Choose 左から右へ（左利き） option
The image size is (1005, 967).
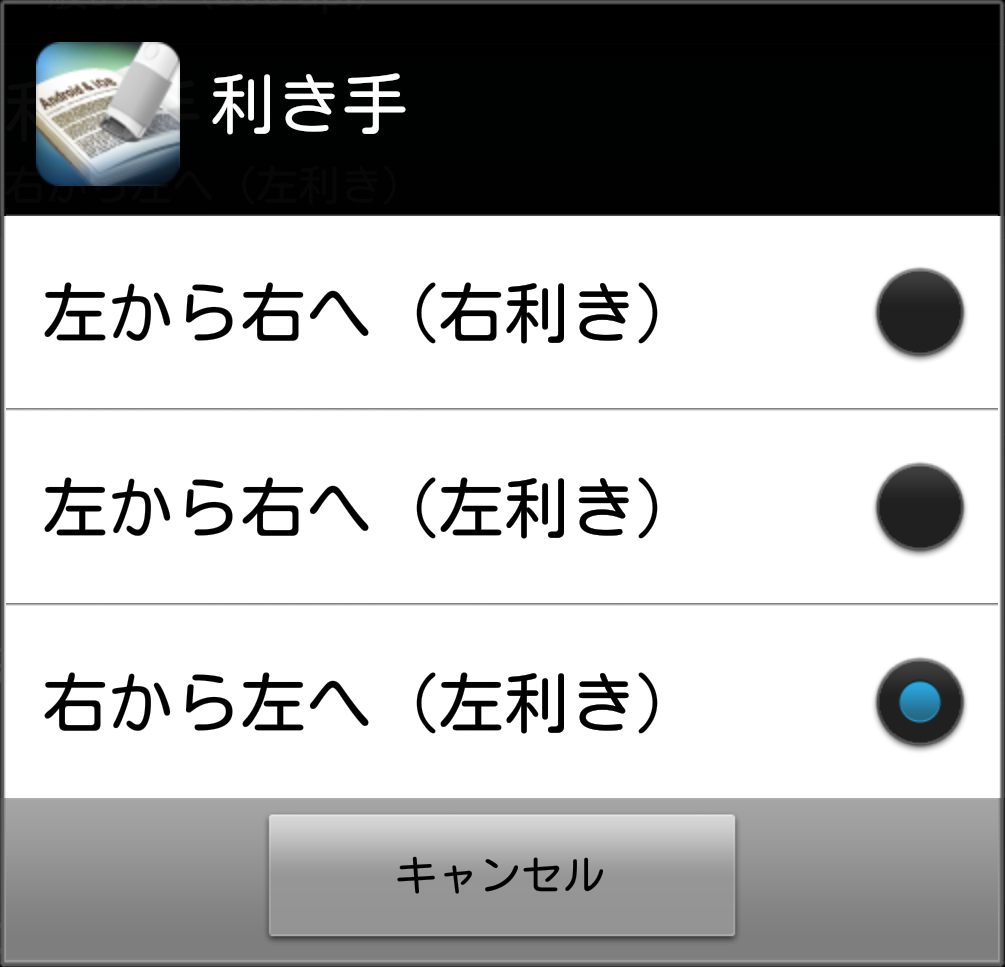click(x=502, y=507)
